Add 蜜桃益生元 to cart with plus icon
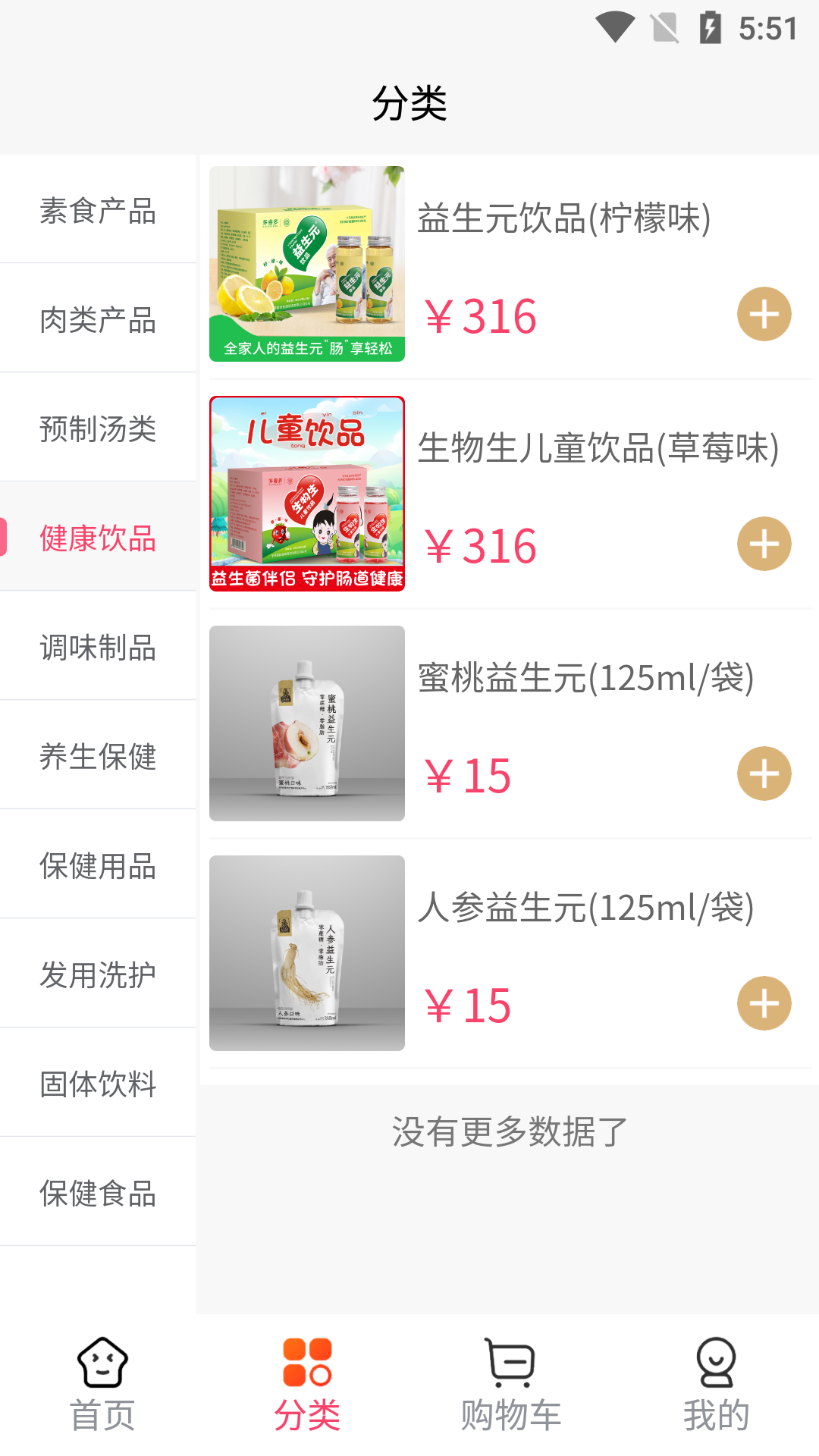Viewport: 819px width, 1456px height. (766, 773)
